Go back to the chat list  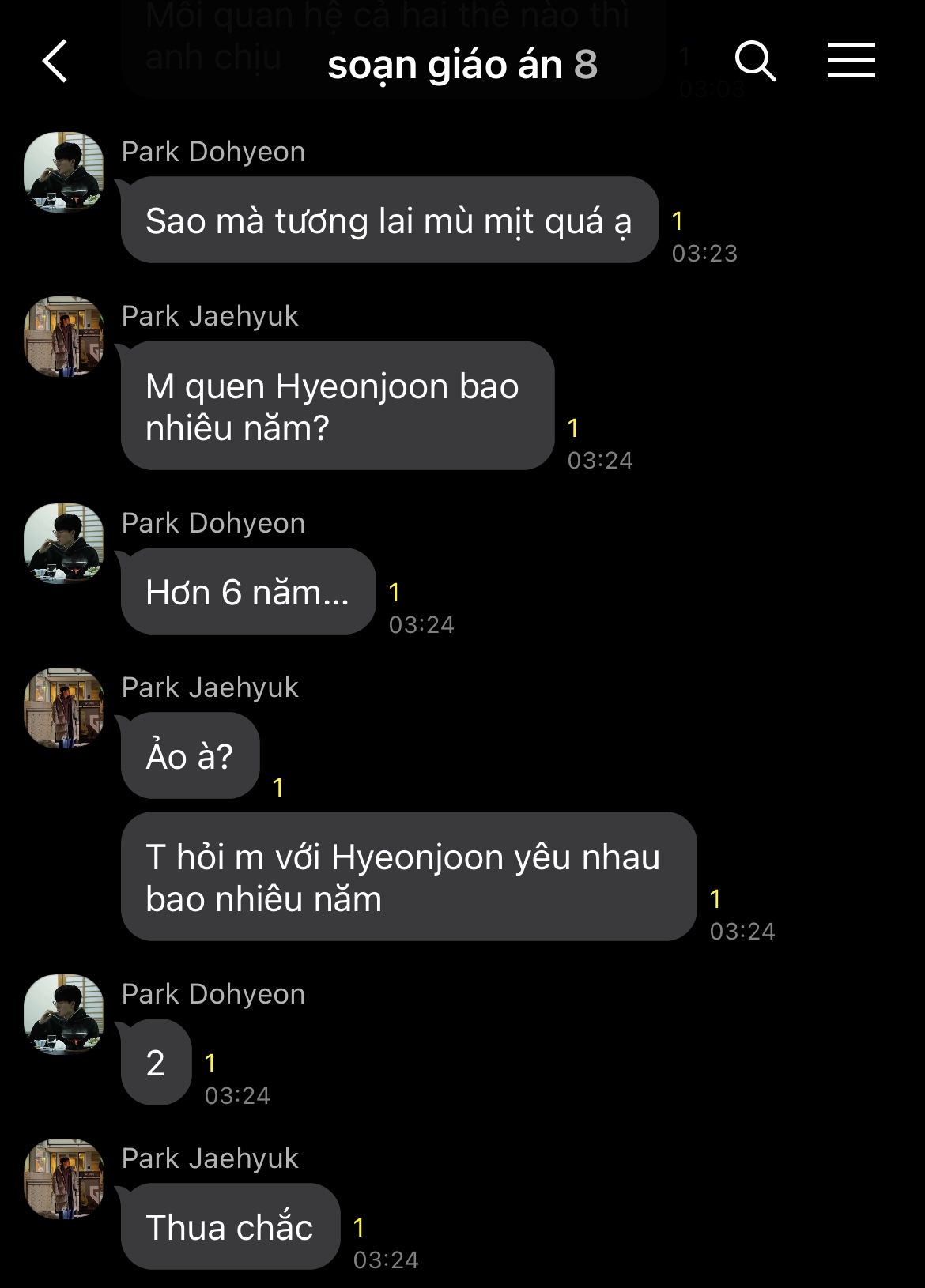coord(55,62)
